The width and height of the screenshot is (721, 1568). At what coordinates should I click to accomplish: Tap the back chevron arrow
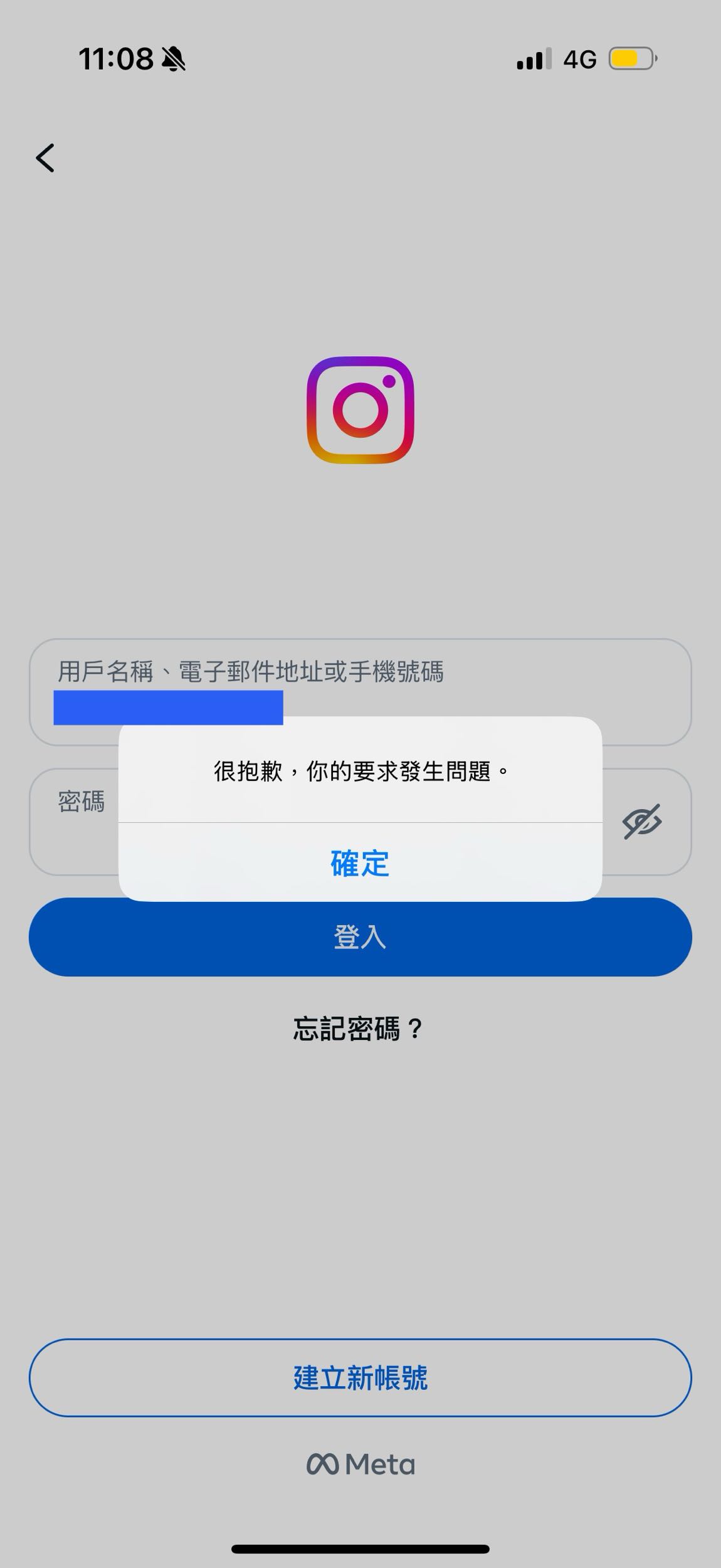pos(45,158)
